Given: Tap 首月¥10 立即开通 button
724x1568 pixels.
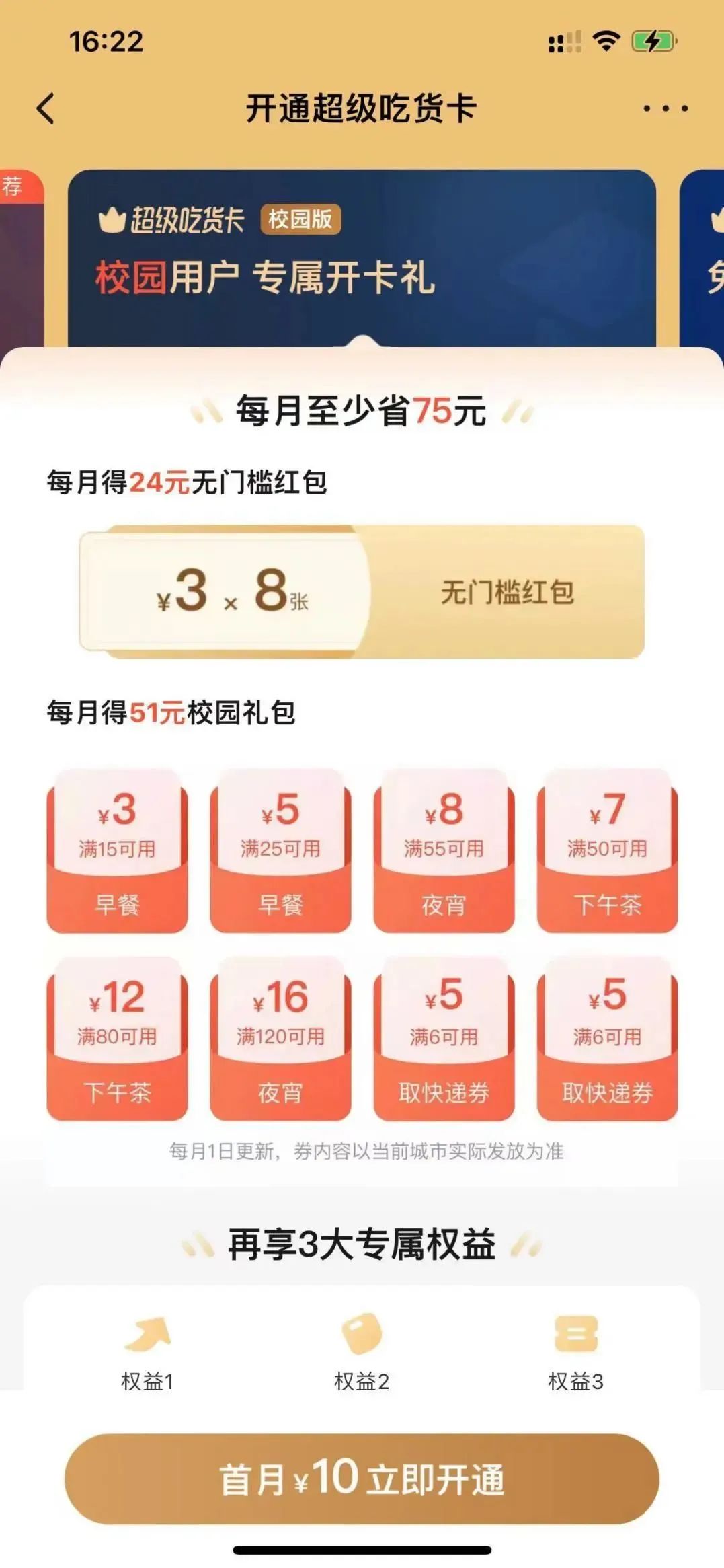Looking at the screenshot, I should [362, 1479].
